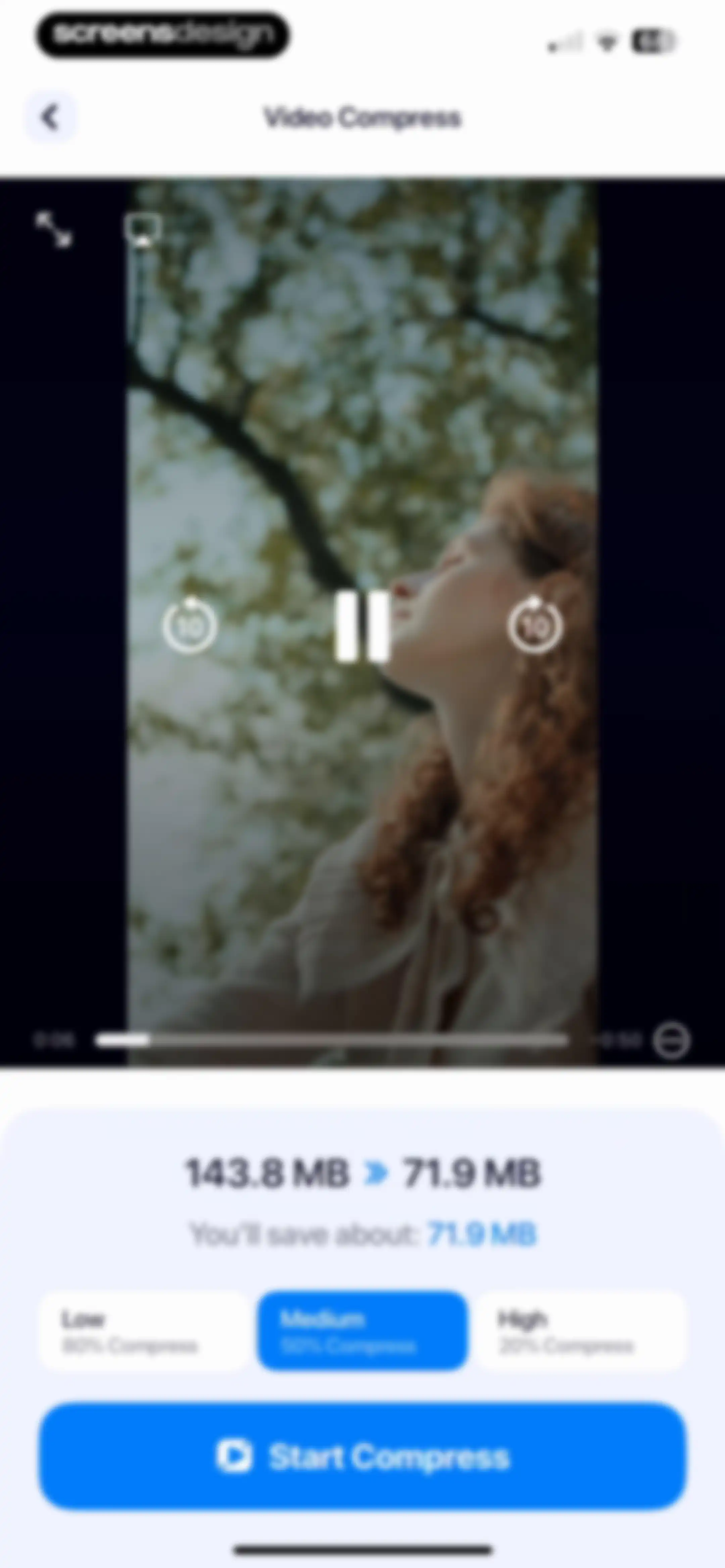The image size is (725, 1568).
Task: Skip forward 10 seconds
Action: pos(534,625)
